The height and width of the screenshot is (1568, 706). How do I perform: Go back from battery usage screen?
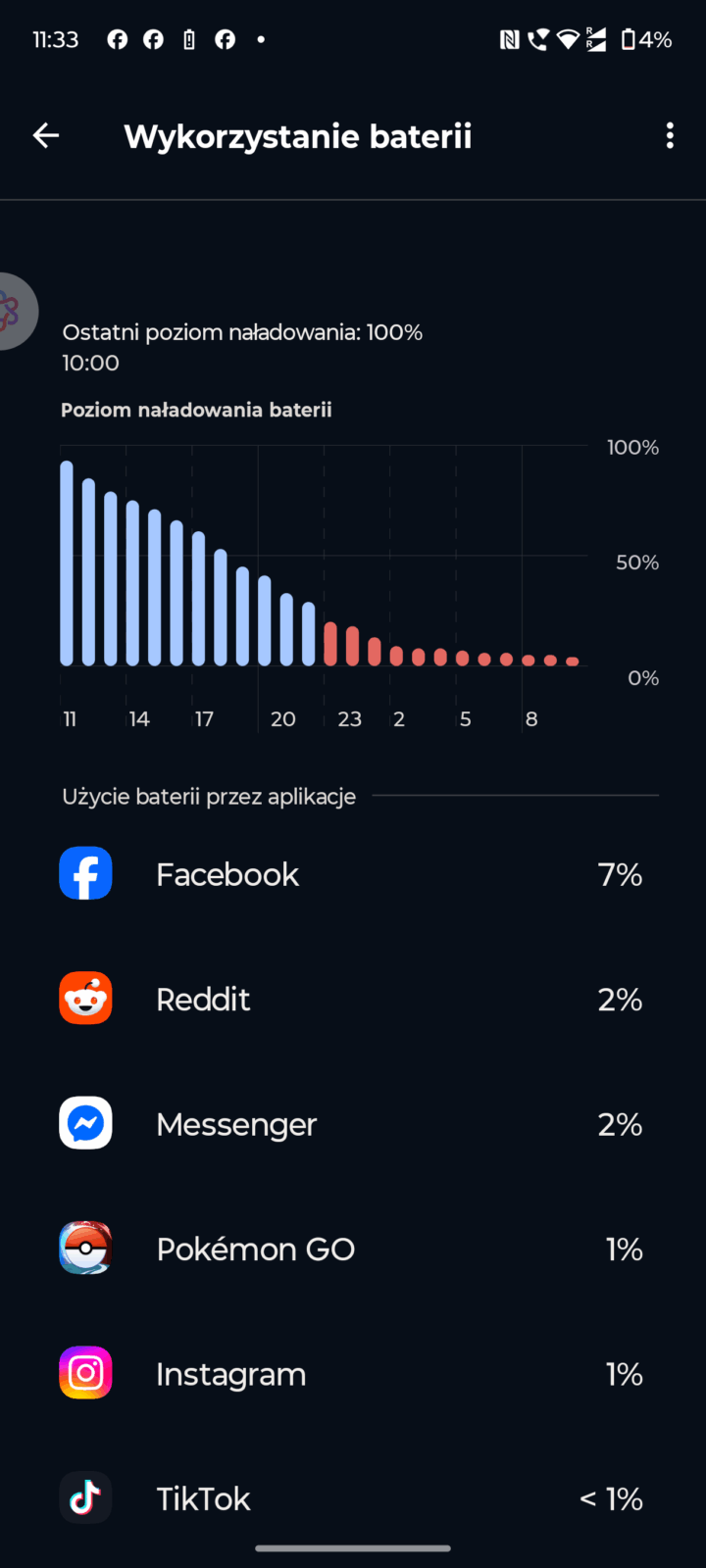click(46, 136)
